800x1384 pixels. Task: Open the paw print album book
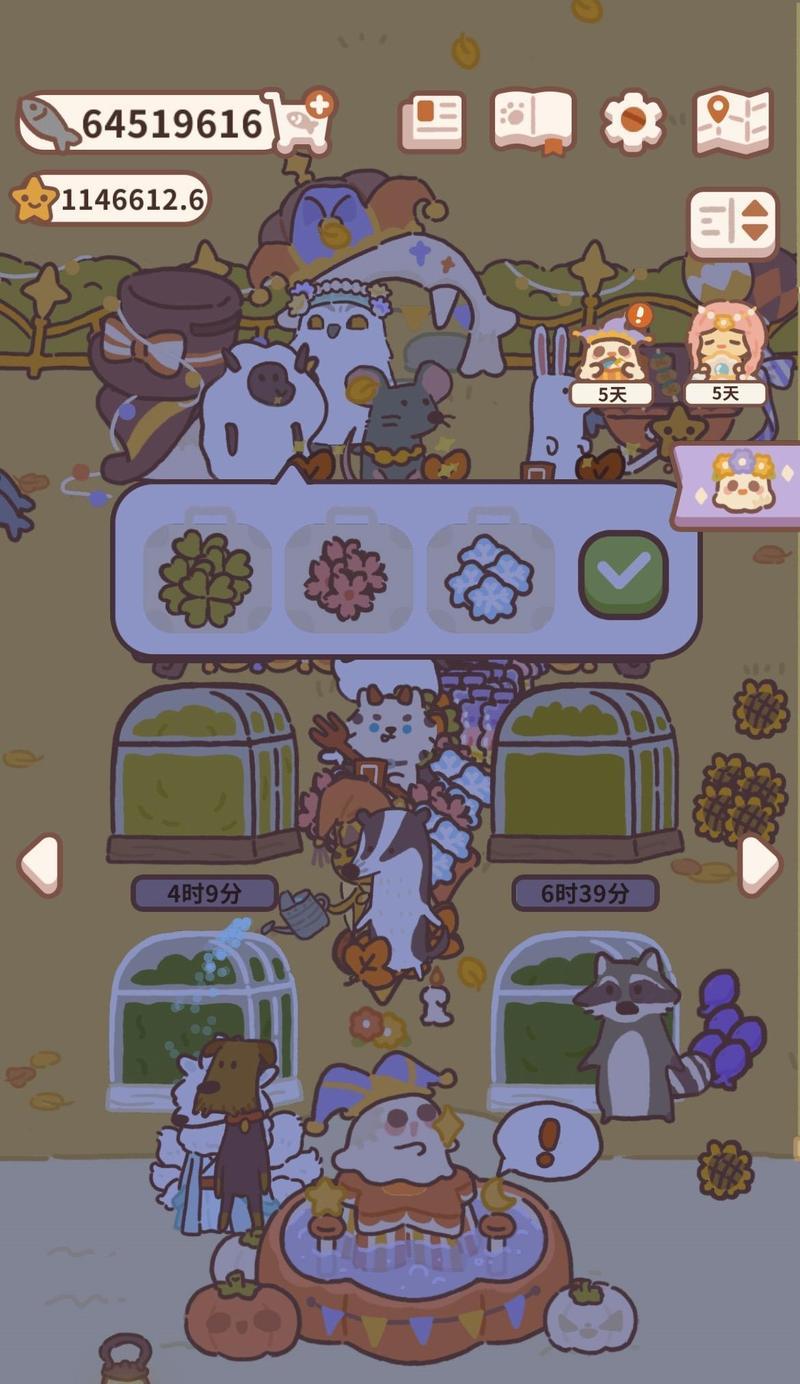(534, 122)
